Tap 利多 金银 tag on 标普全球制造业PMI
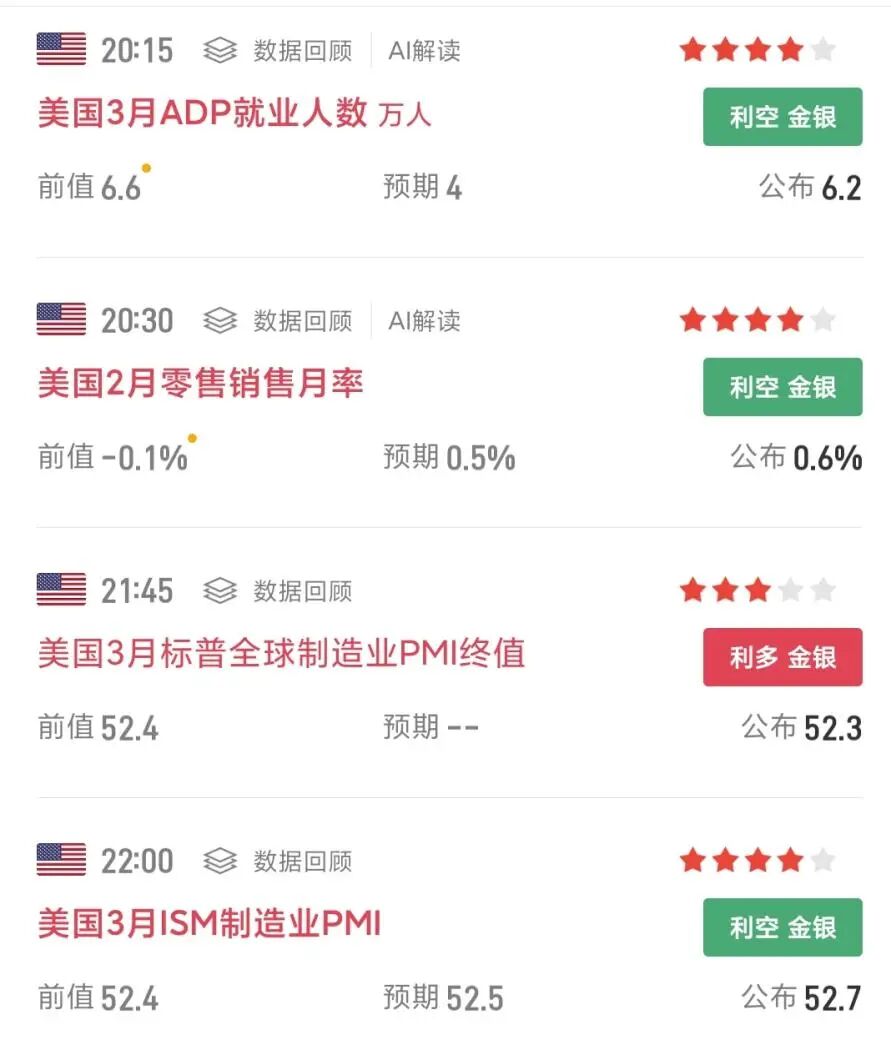The image size is (891, 1045). pos(782,657)
